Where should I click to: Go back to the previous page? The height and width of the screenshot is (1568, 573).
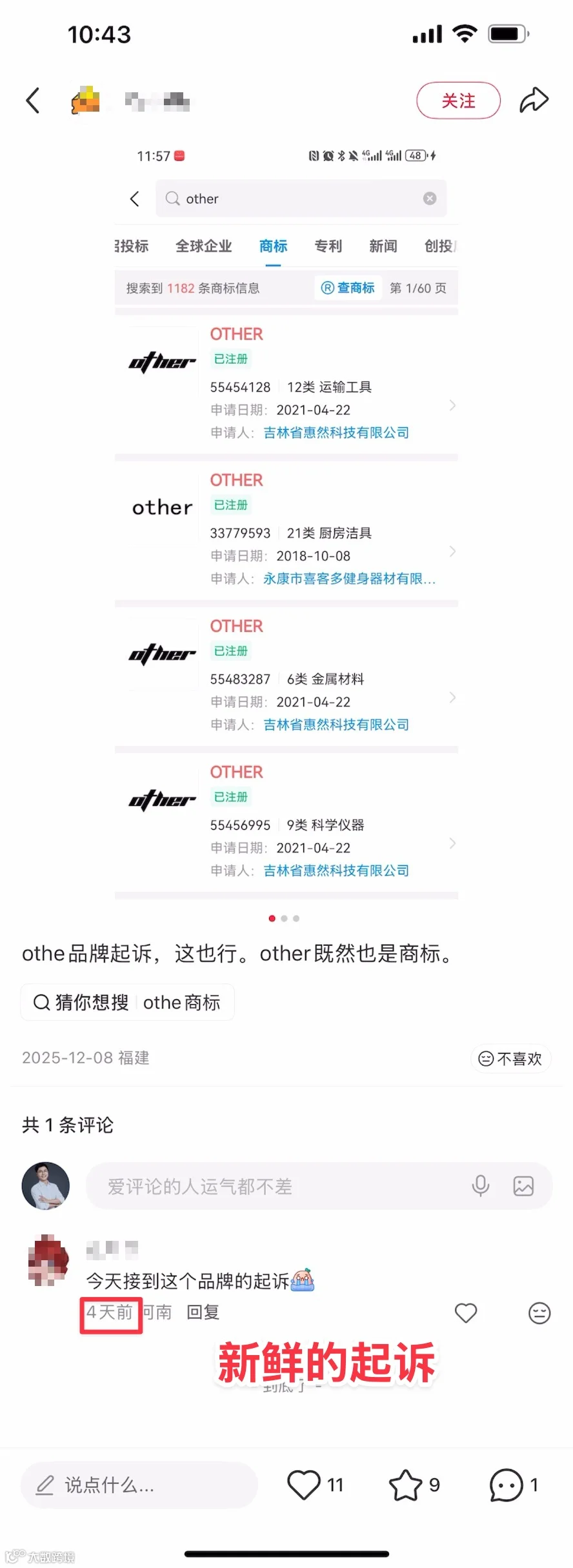[33, 101]
